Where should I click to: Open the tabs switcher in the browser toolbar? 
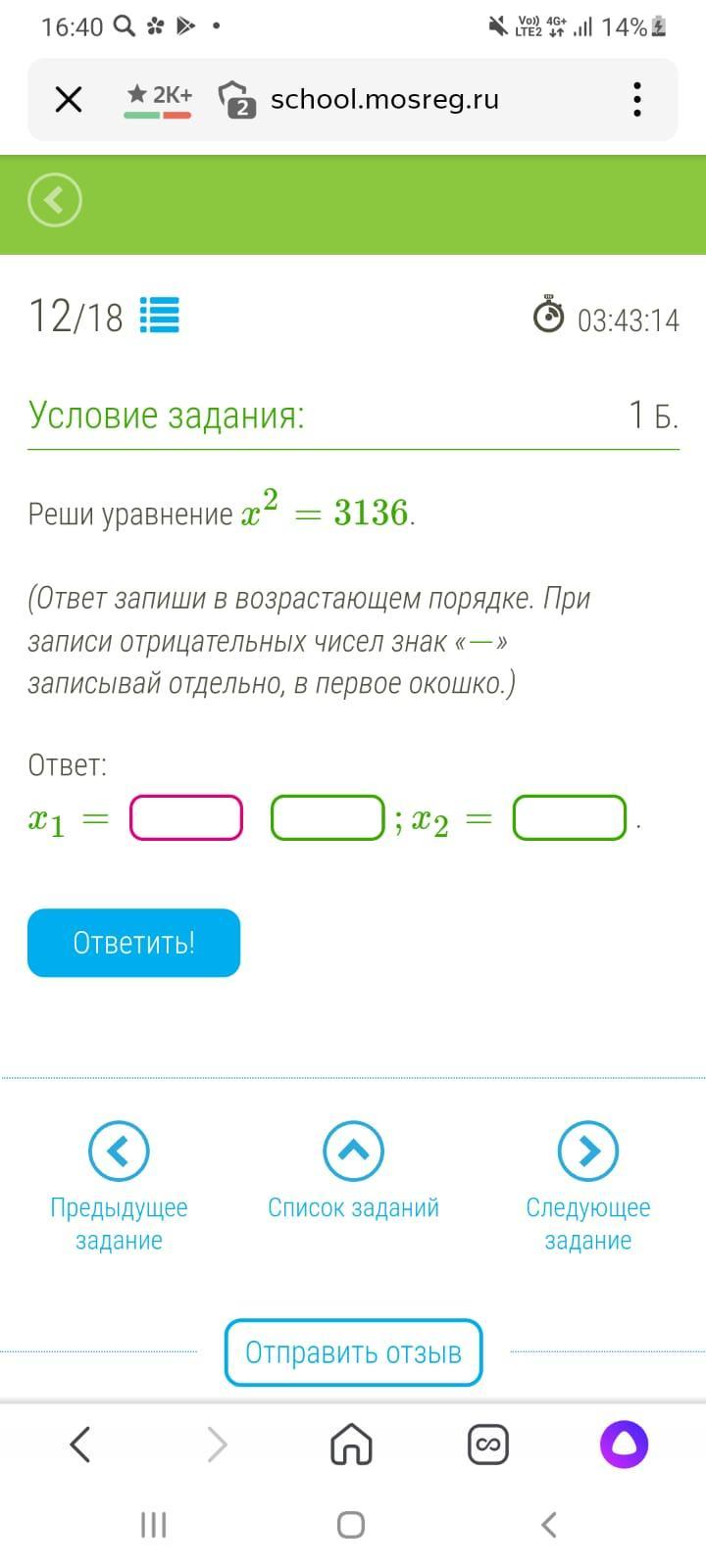[x=487, y=1444]
